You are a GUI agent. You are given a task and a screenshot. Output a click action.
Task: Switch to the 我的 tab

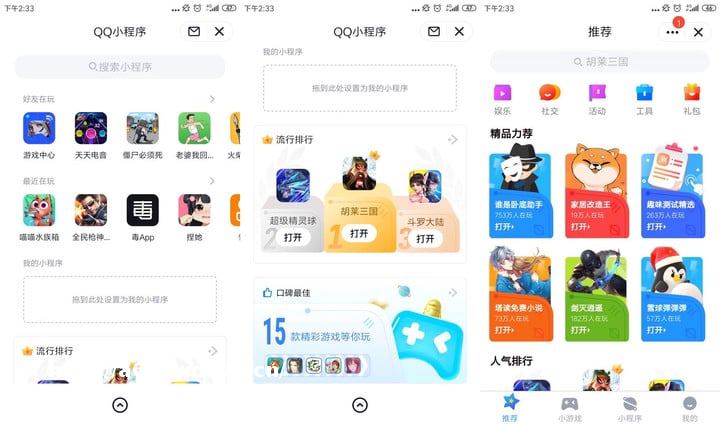pos(689,408)
